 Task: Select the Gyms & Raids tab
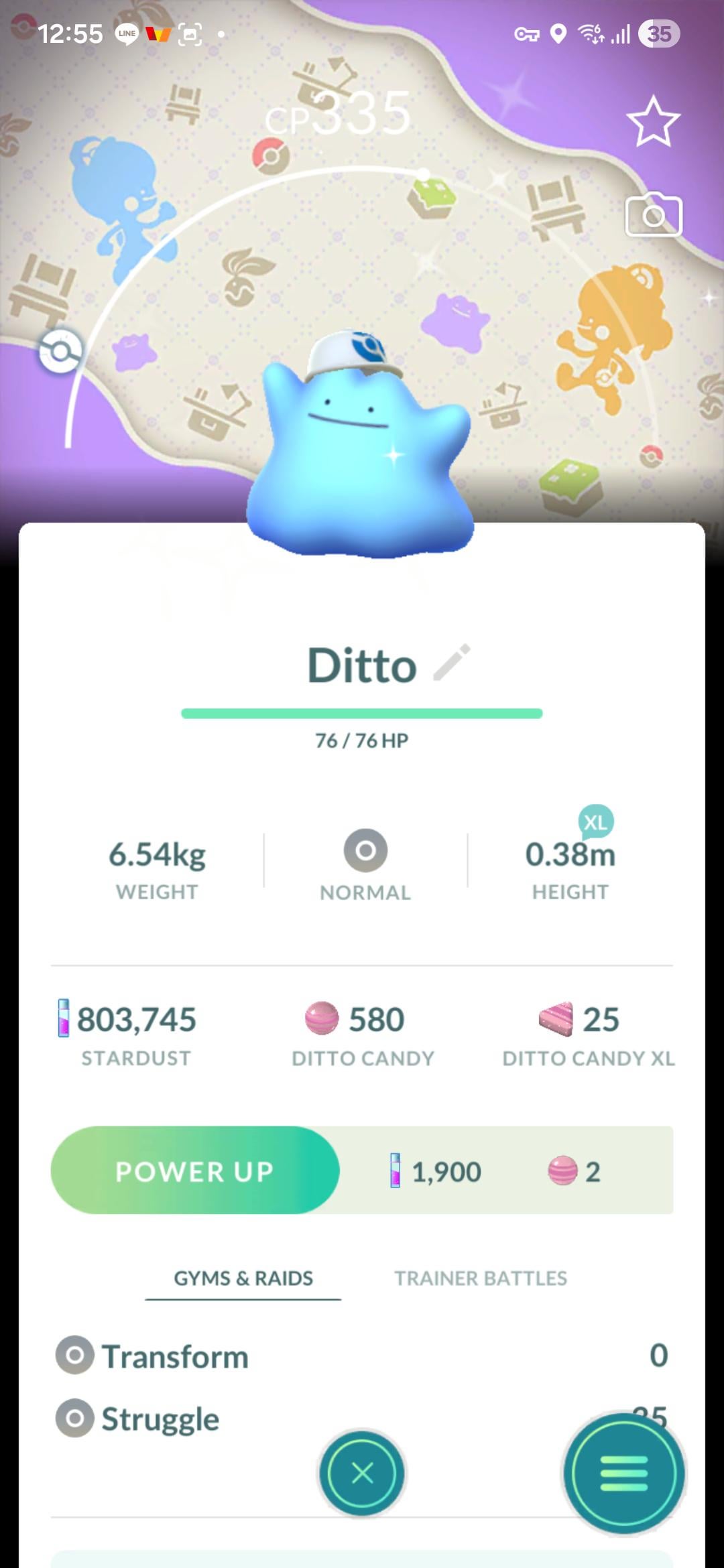(243, 1278)
